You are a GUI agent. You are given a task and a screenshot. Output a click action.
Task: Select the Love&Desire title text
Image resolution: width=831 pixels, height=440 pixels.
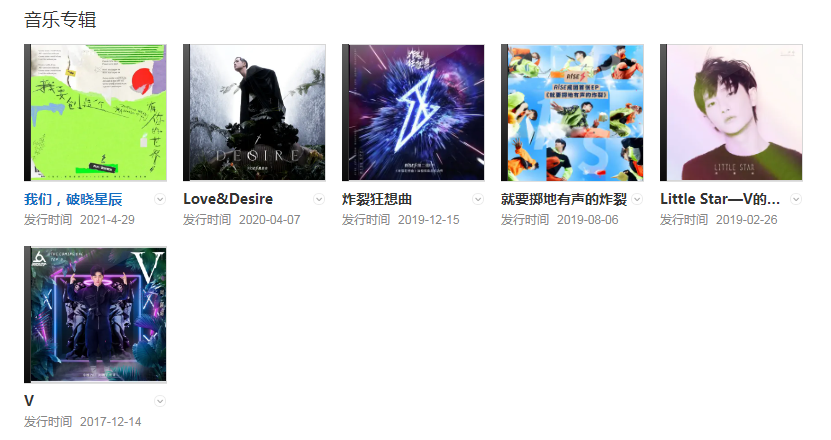[228, 199]
